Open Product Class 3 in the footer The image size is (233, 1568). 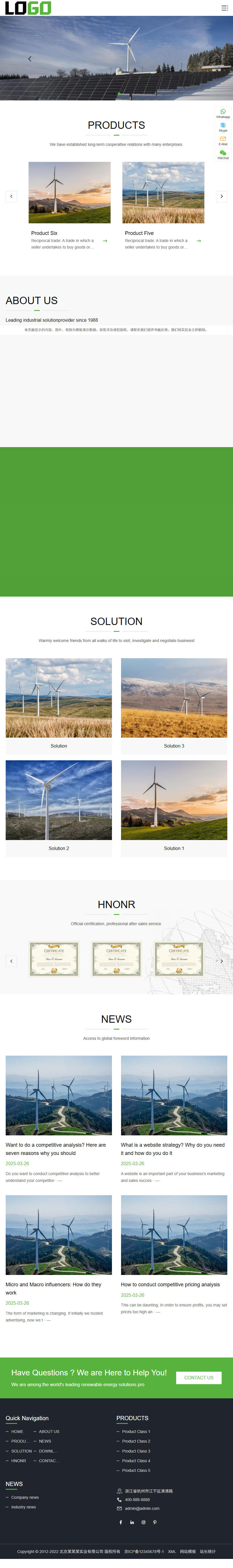tap(136, 1451)
